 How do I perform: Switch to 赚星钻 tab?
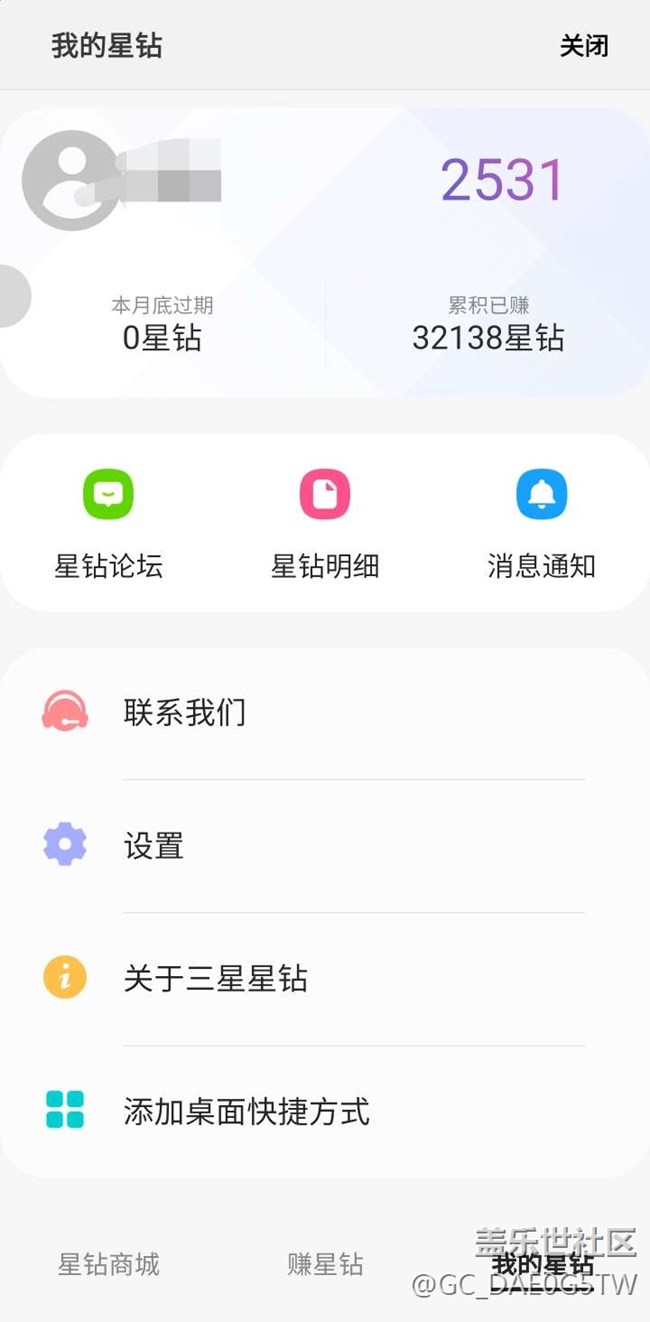[325, 1264]
